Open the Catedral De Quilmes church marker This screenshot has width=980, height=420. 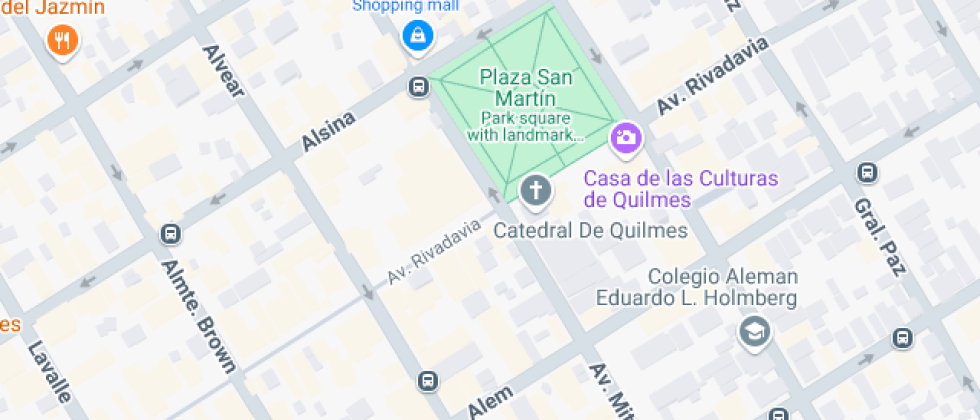(x=536, y=190)
